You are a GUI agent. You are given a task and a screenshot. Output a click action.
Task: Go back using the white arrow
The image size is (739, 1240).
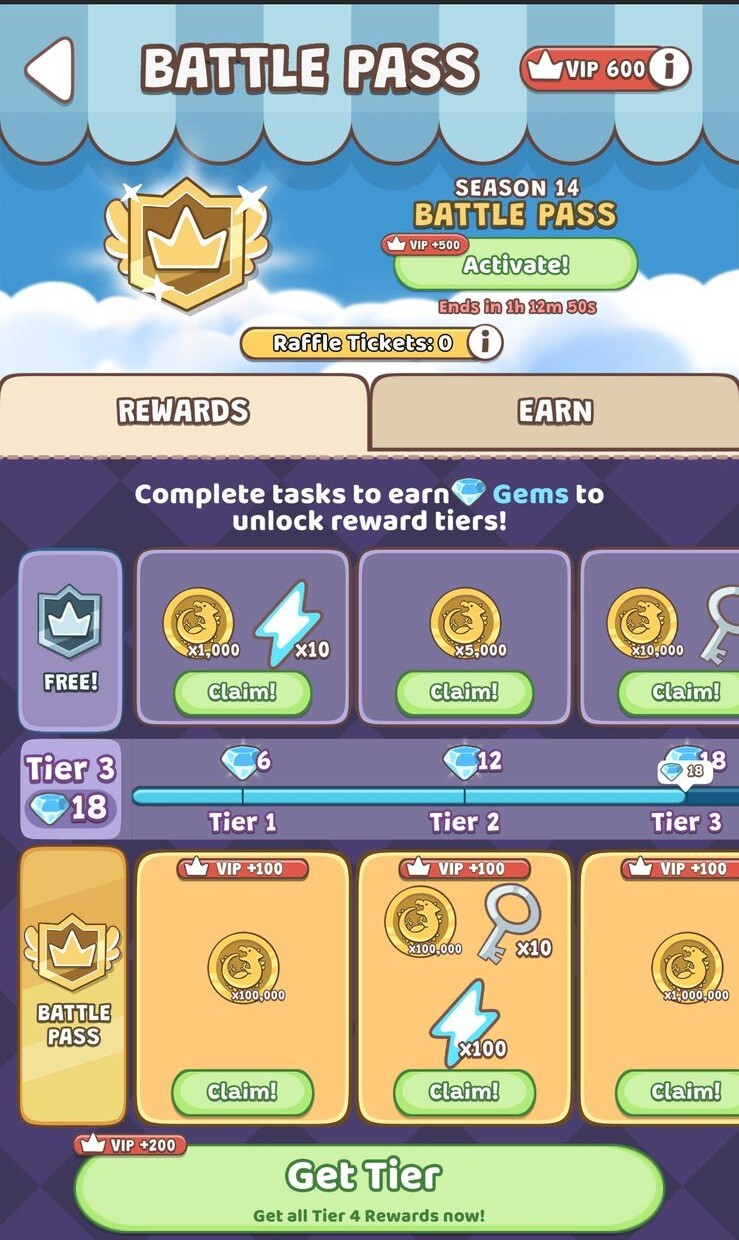point(49,69)
